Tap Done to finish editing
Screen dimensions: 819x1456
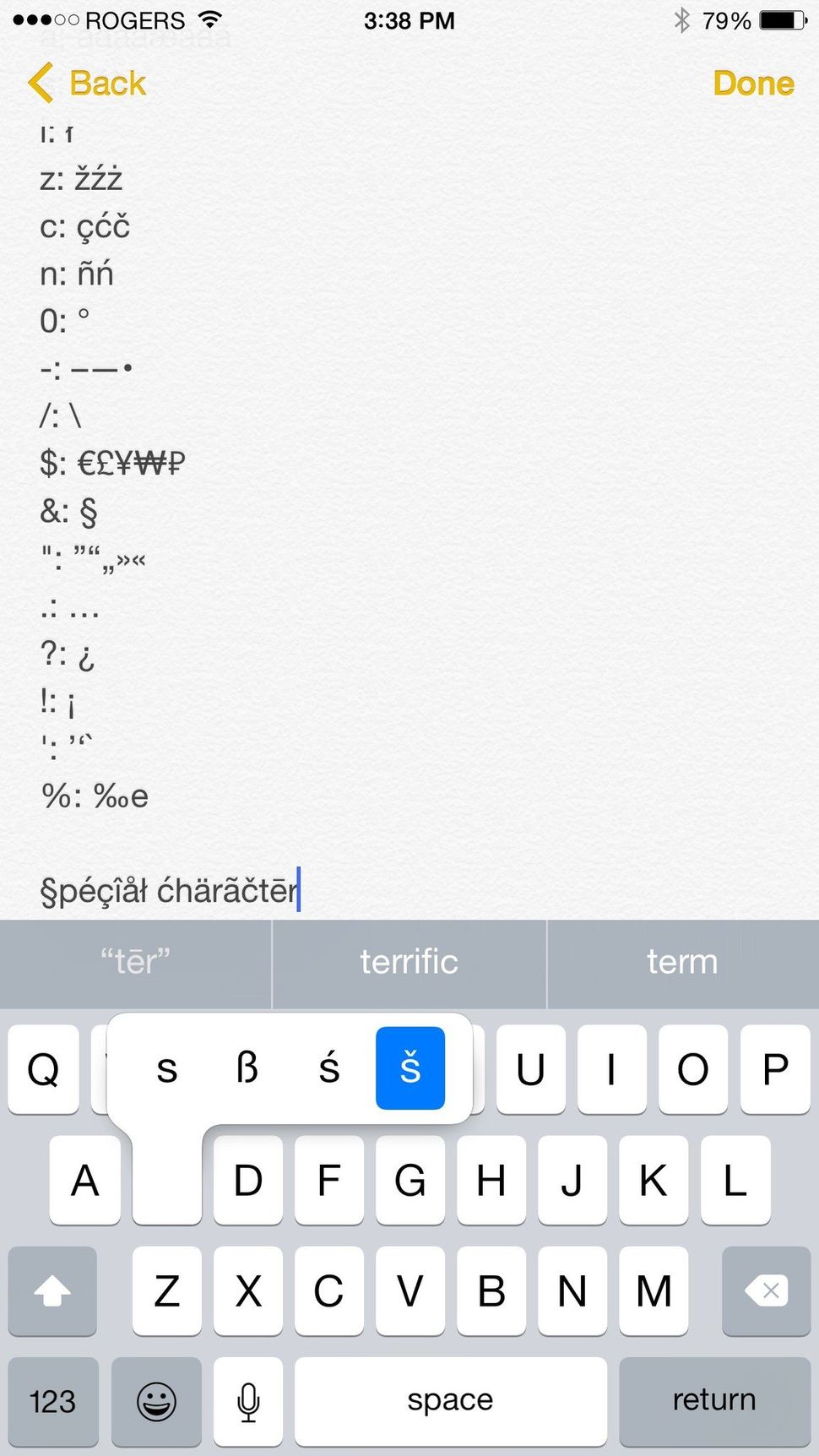(x=753, y=84)
